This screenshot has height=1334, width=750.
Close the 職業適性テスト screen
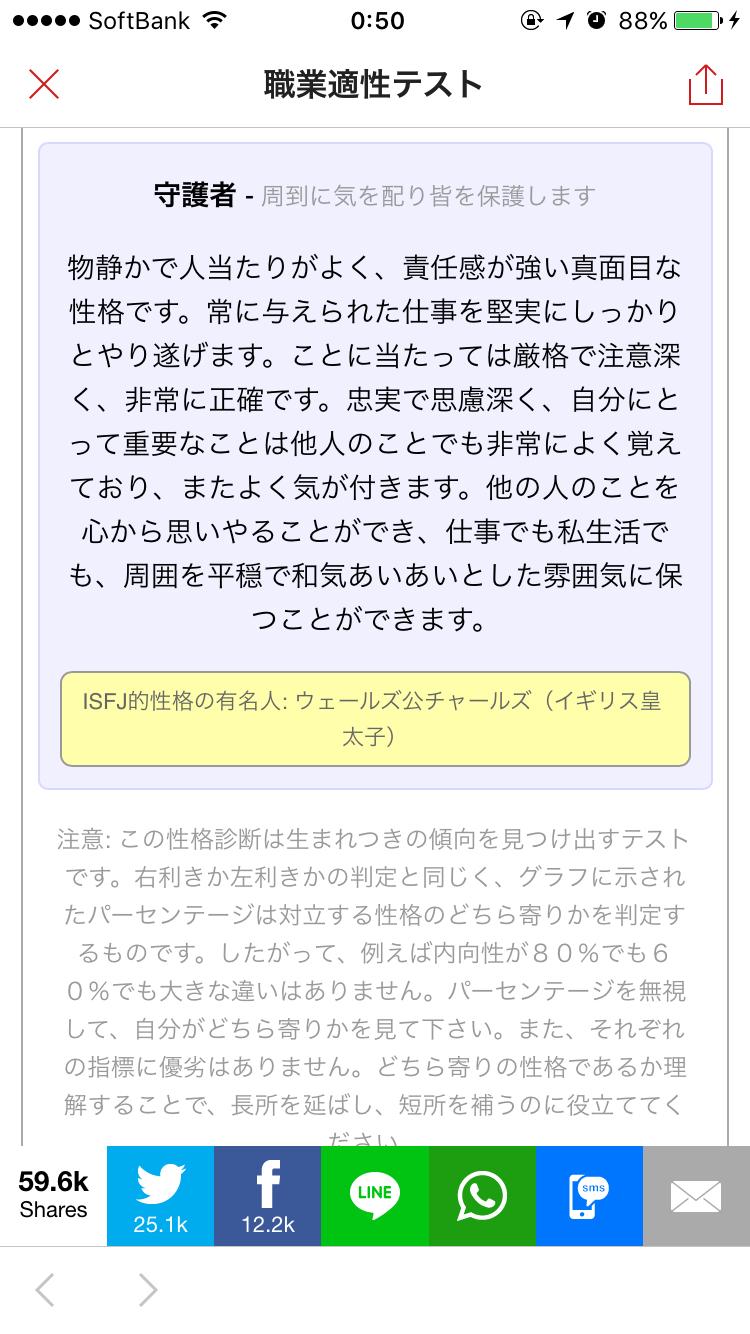point(43,84)
